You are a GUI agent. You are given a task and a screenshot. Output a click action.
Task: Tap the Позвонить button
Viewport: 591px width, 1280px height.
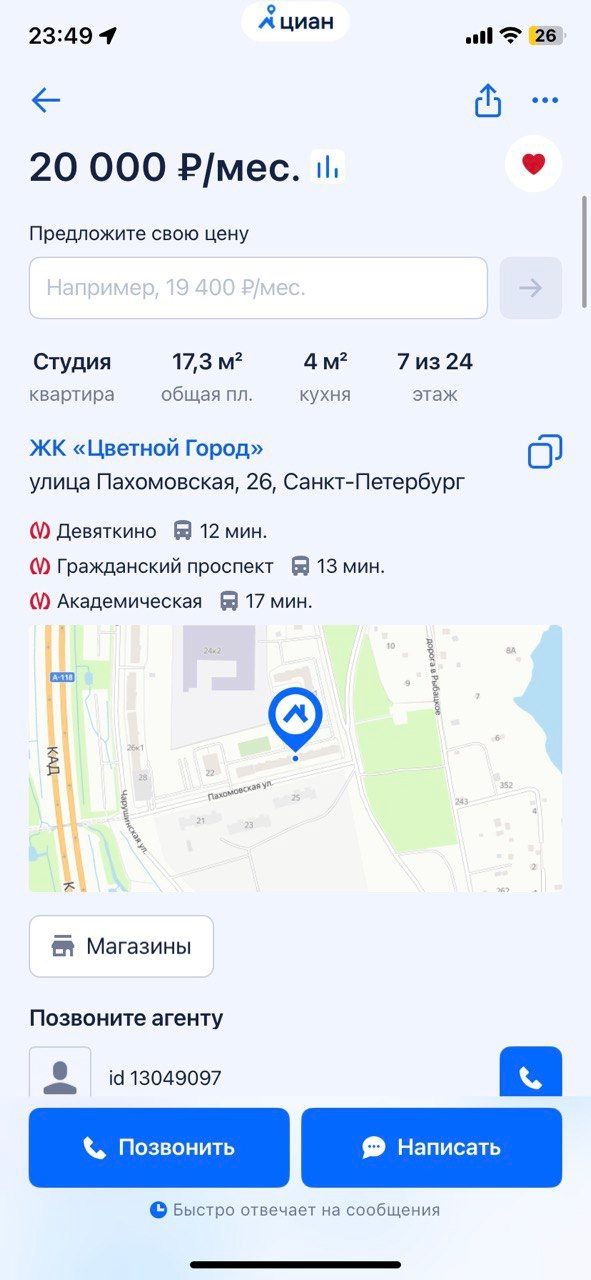[x=159, y=1147]
